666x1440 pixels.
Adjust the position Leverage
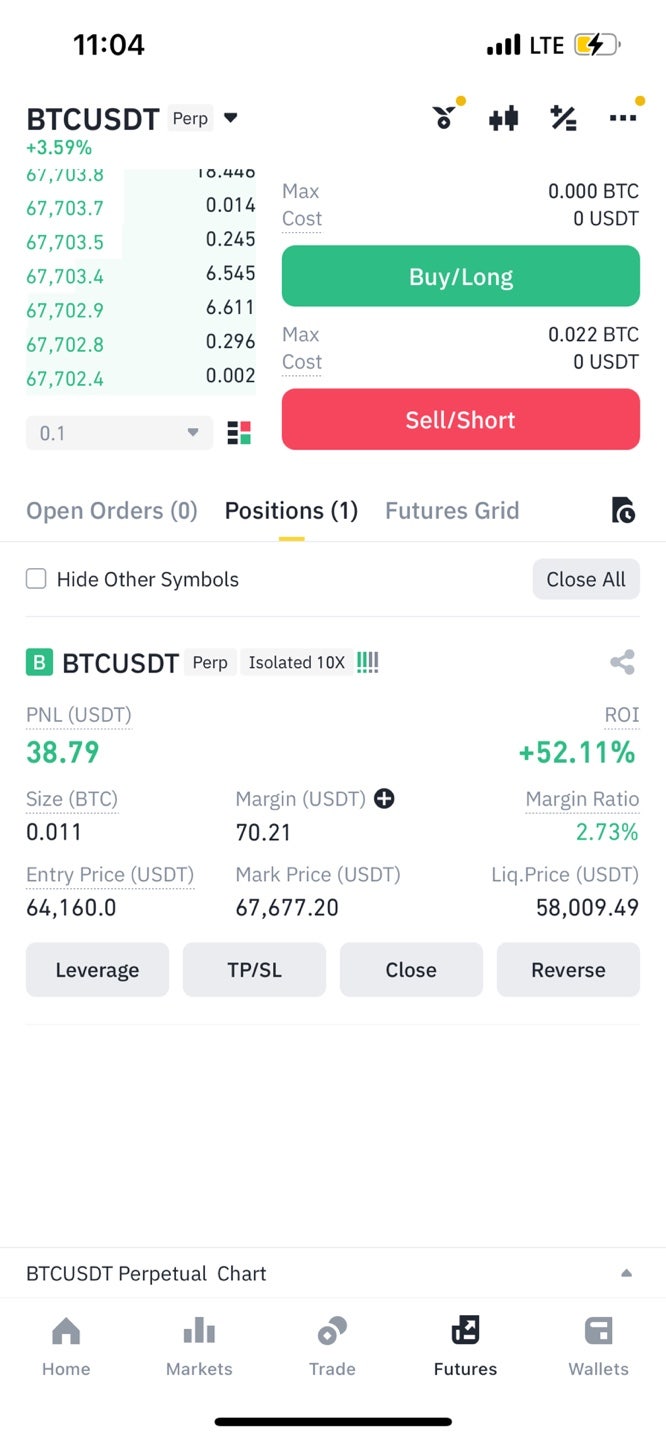pyautogui.click(x=97, y=970)
